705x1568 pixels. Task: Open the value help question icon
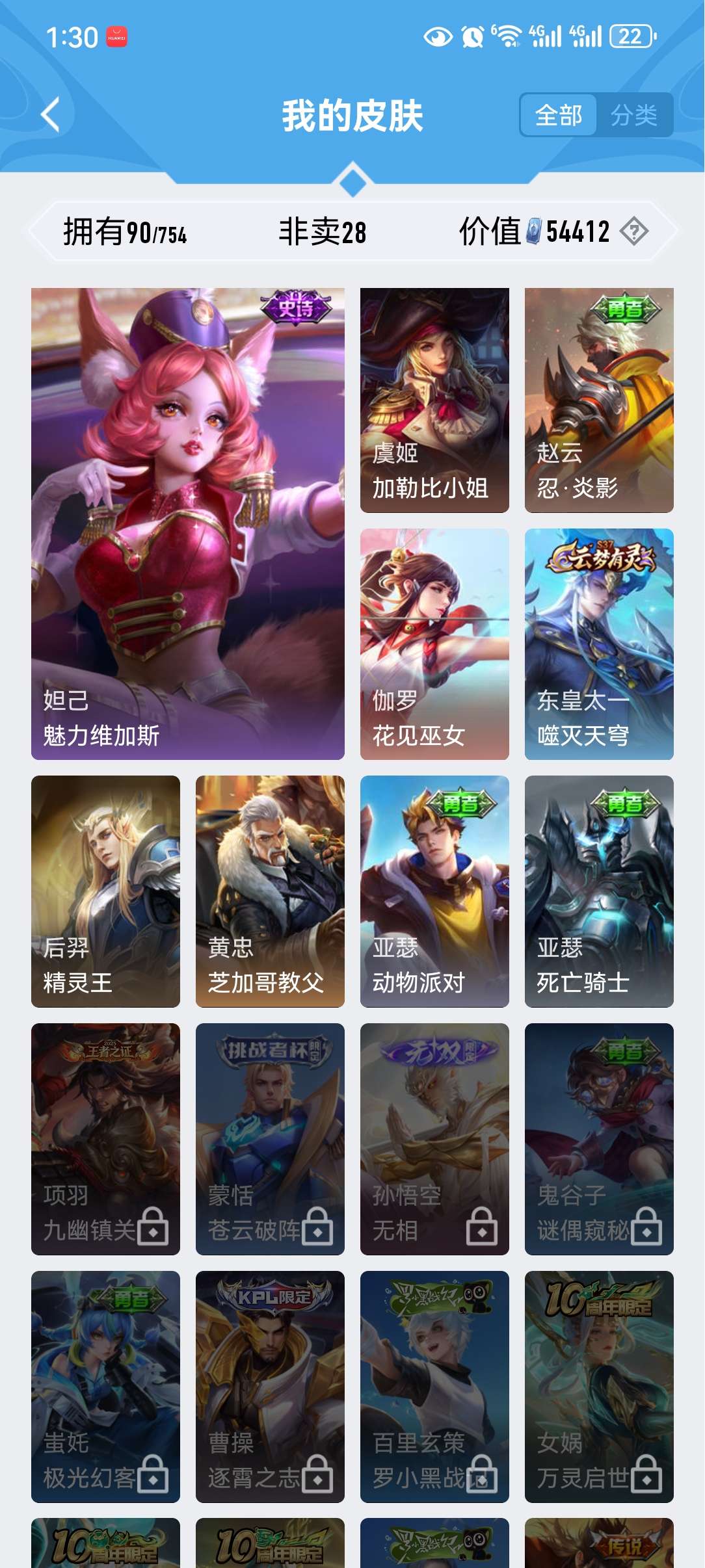point(633,231)
